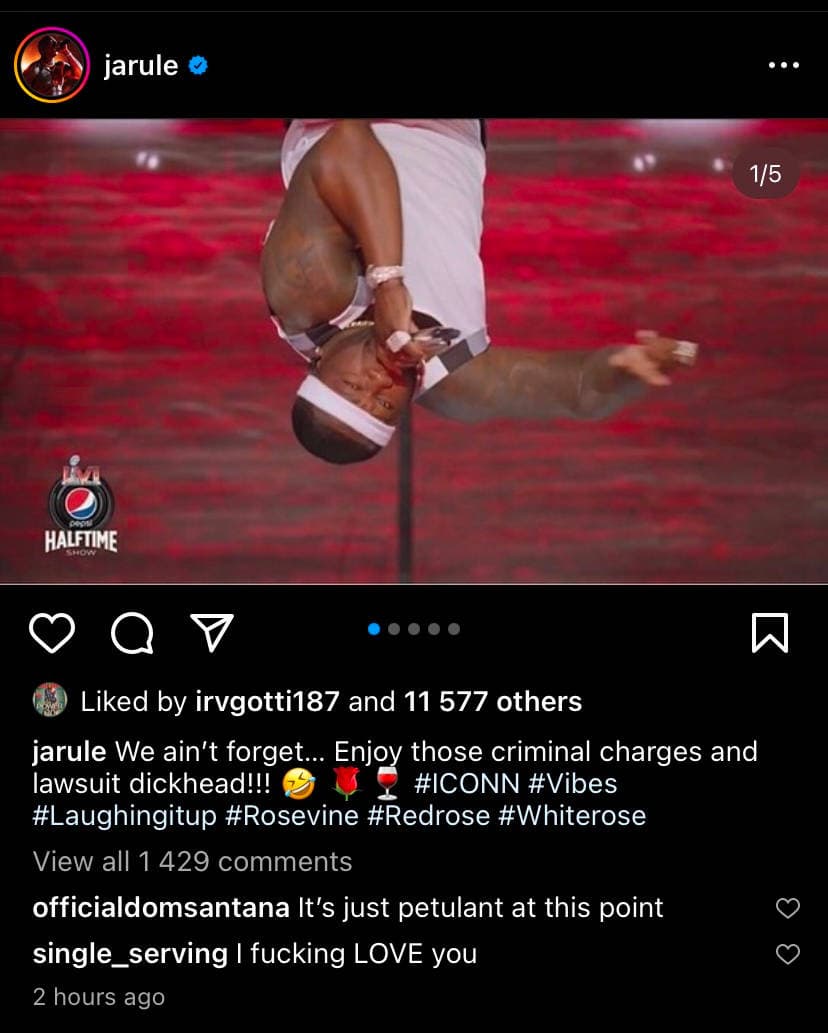Open jarule's profile picture story

coord(48,66)
